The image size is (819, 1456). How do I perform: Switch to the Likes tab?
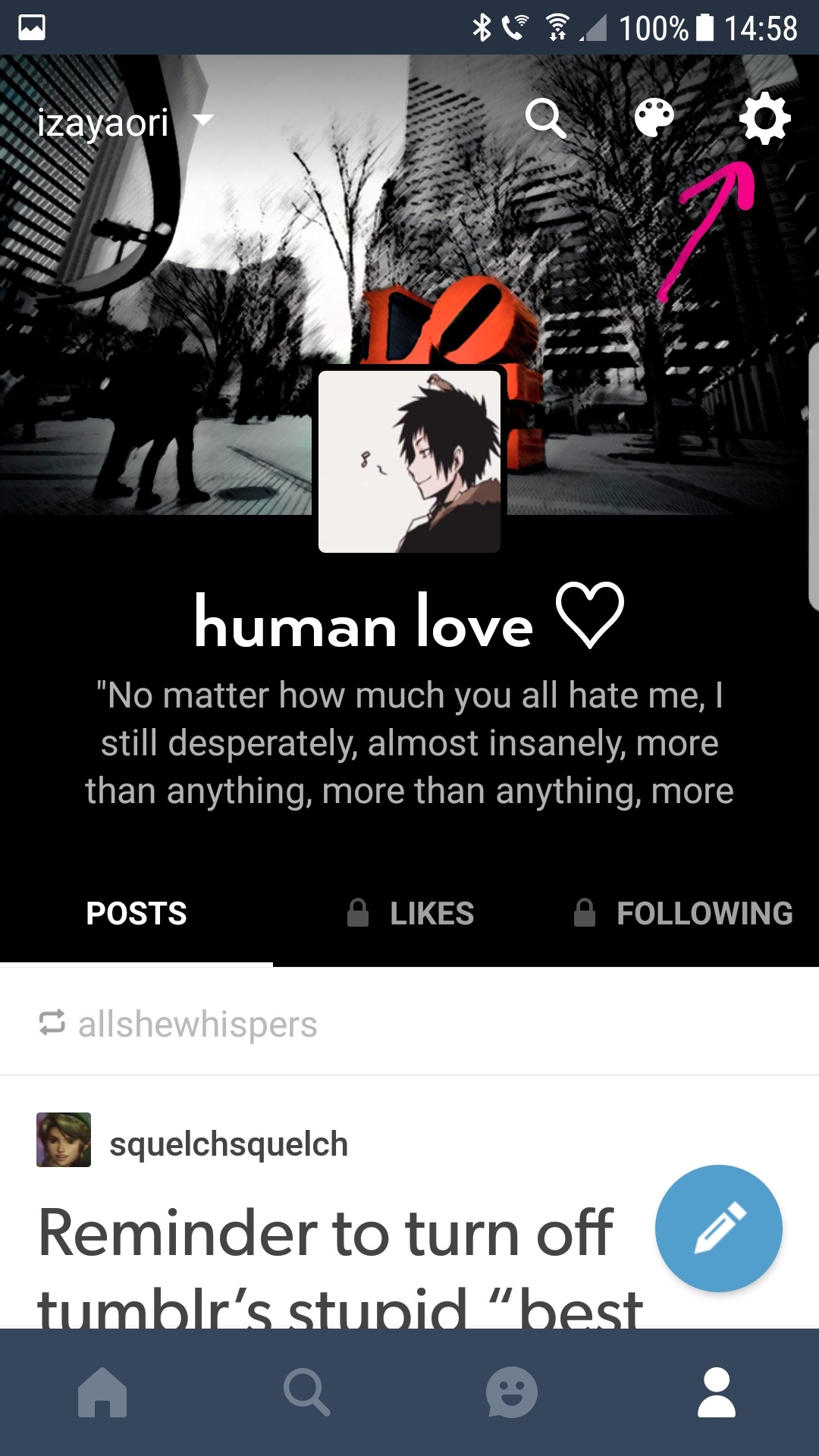pyautogui.click(x=411, y=913)
